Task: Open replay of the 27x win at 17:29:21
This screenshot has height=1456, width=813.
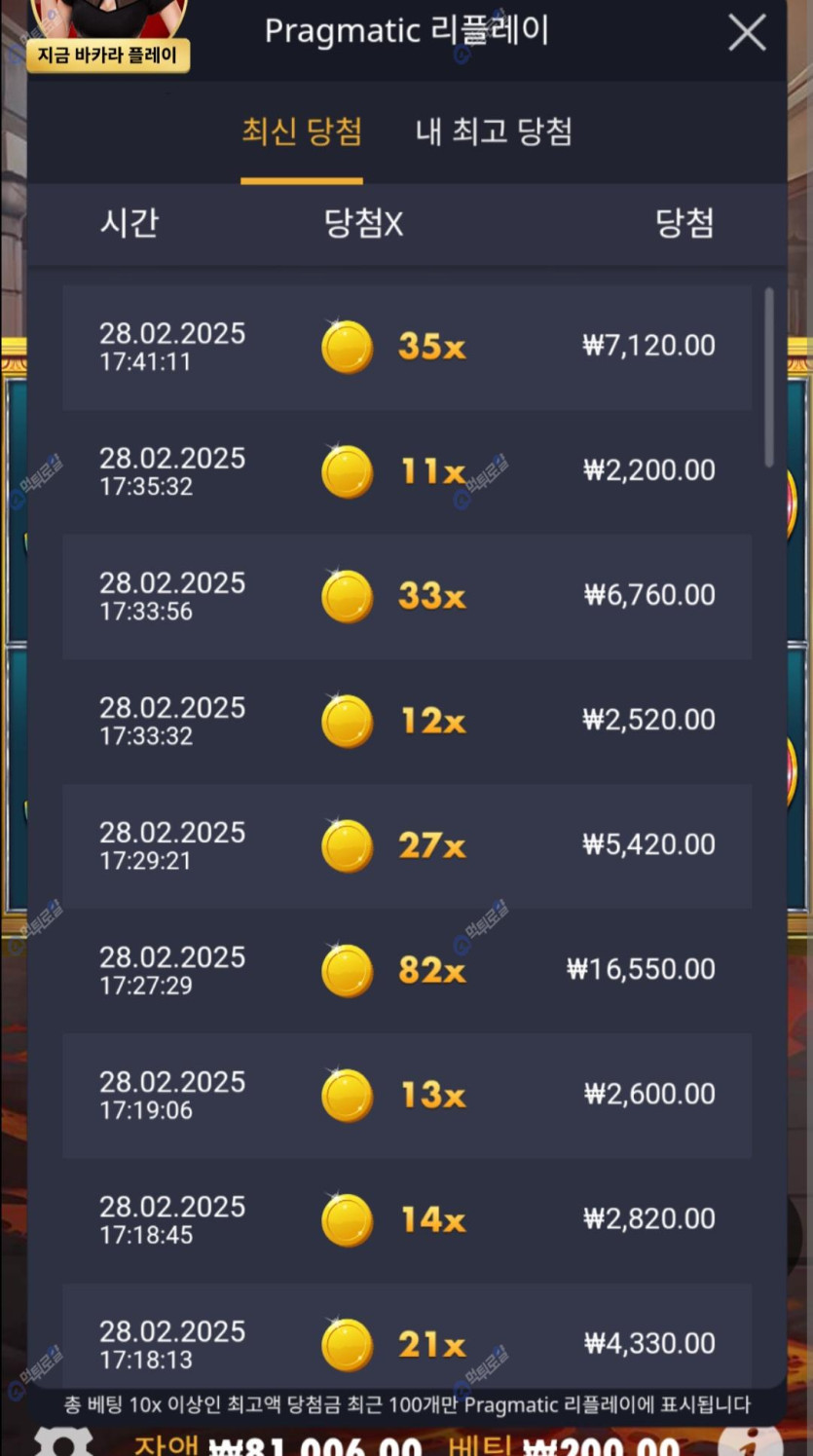Action: (x=406, y=845)
